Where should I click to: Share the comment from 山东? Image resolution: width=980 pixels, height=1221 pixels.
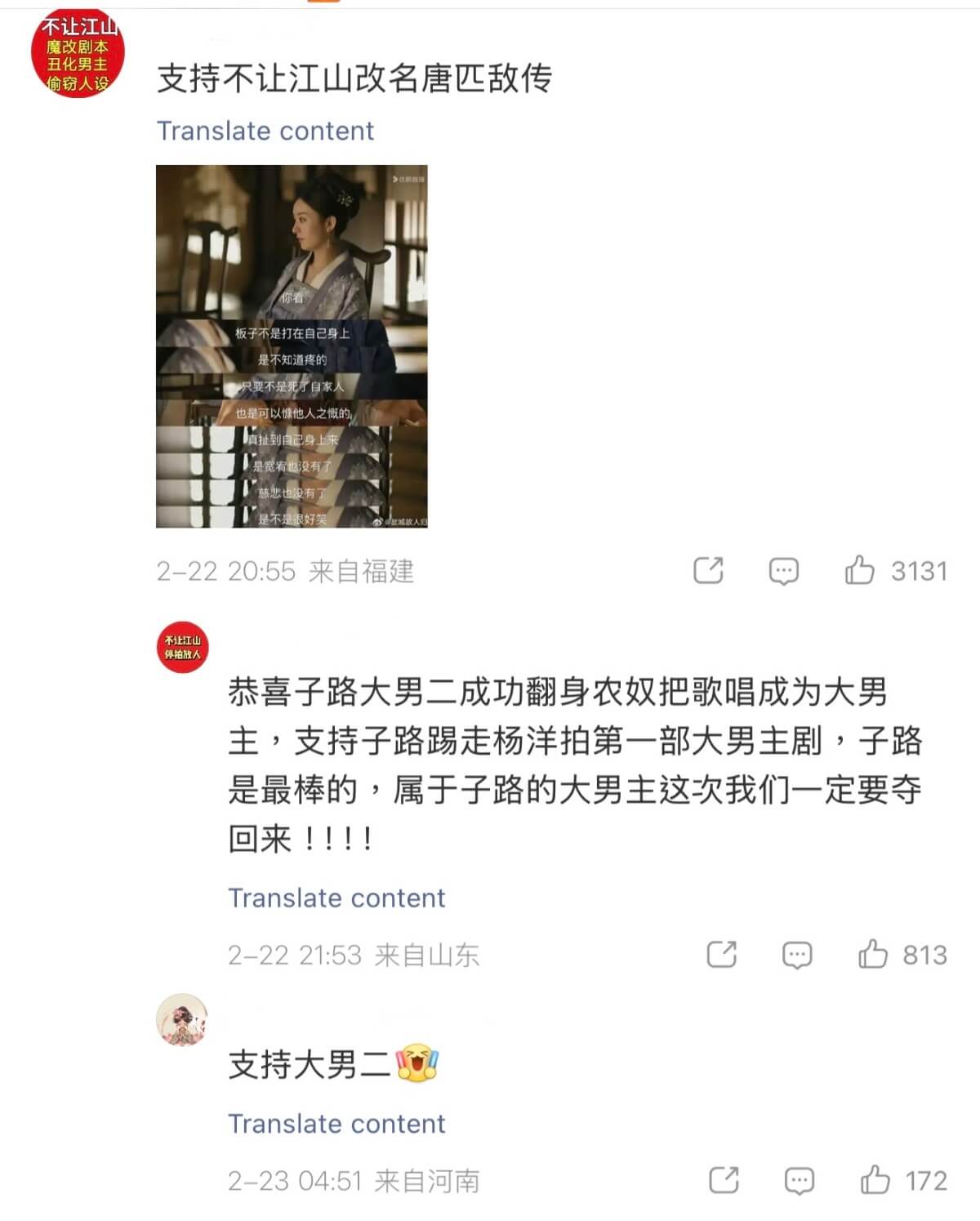(x=722, y=954)
